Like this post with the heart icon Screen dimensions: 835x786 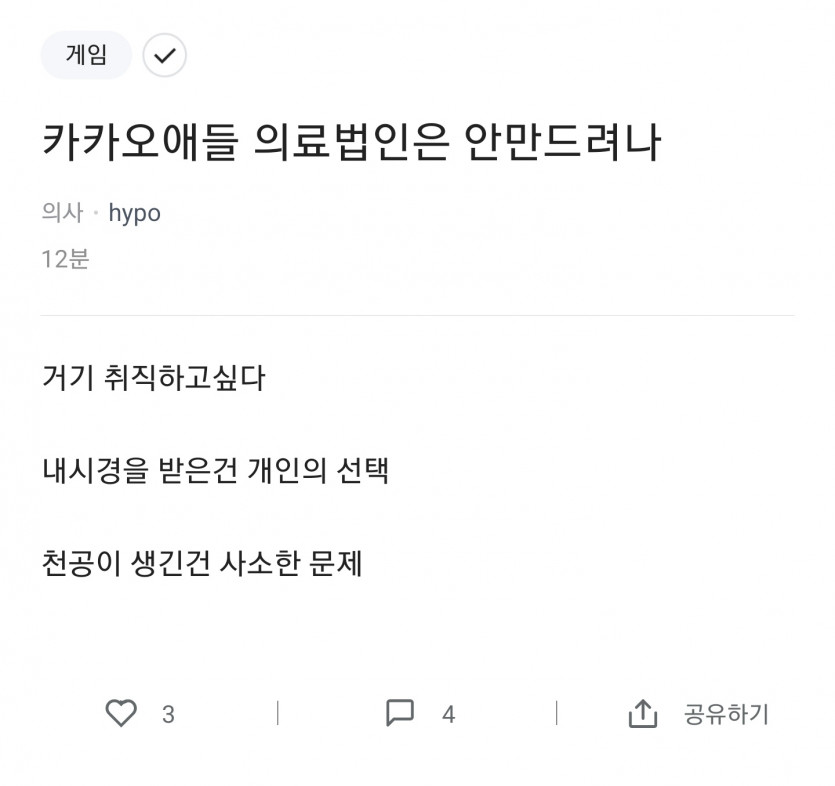click(121, 713)
